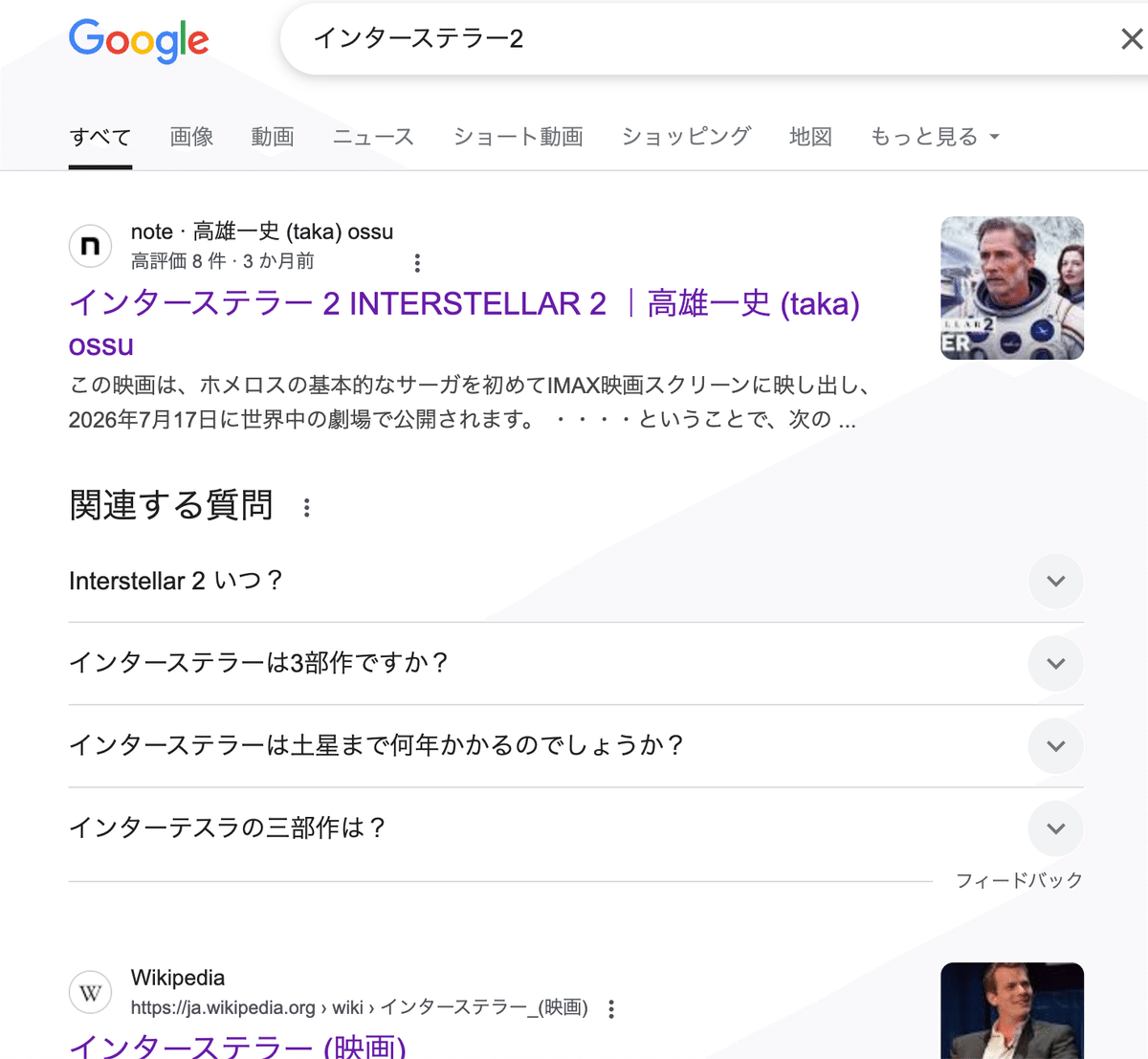
Task: Switch to the 動画 tab
Action: [273, 137]
